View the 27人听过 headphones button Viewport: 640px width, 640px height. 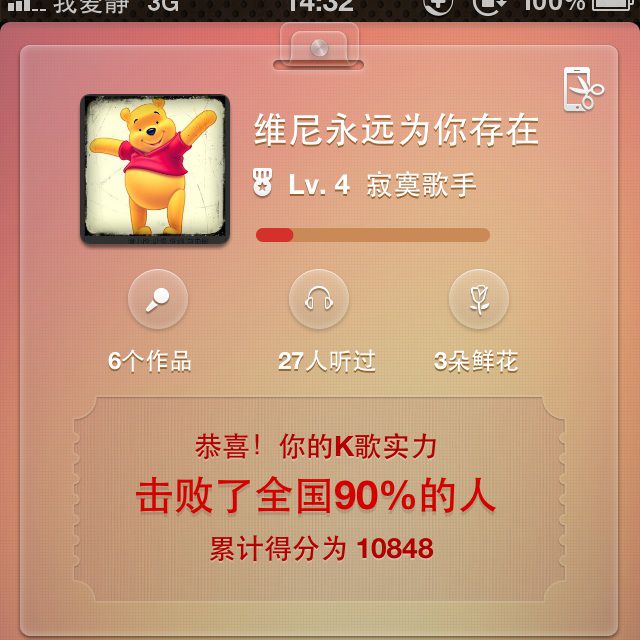tap(318, 300)
